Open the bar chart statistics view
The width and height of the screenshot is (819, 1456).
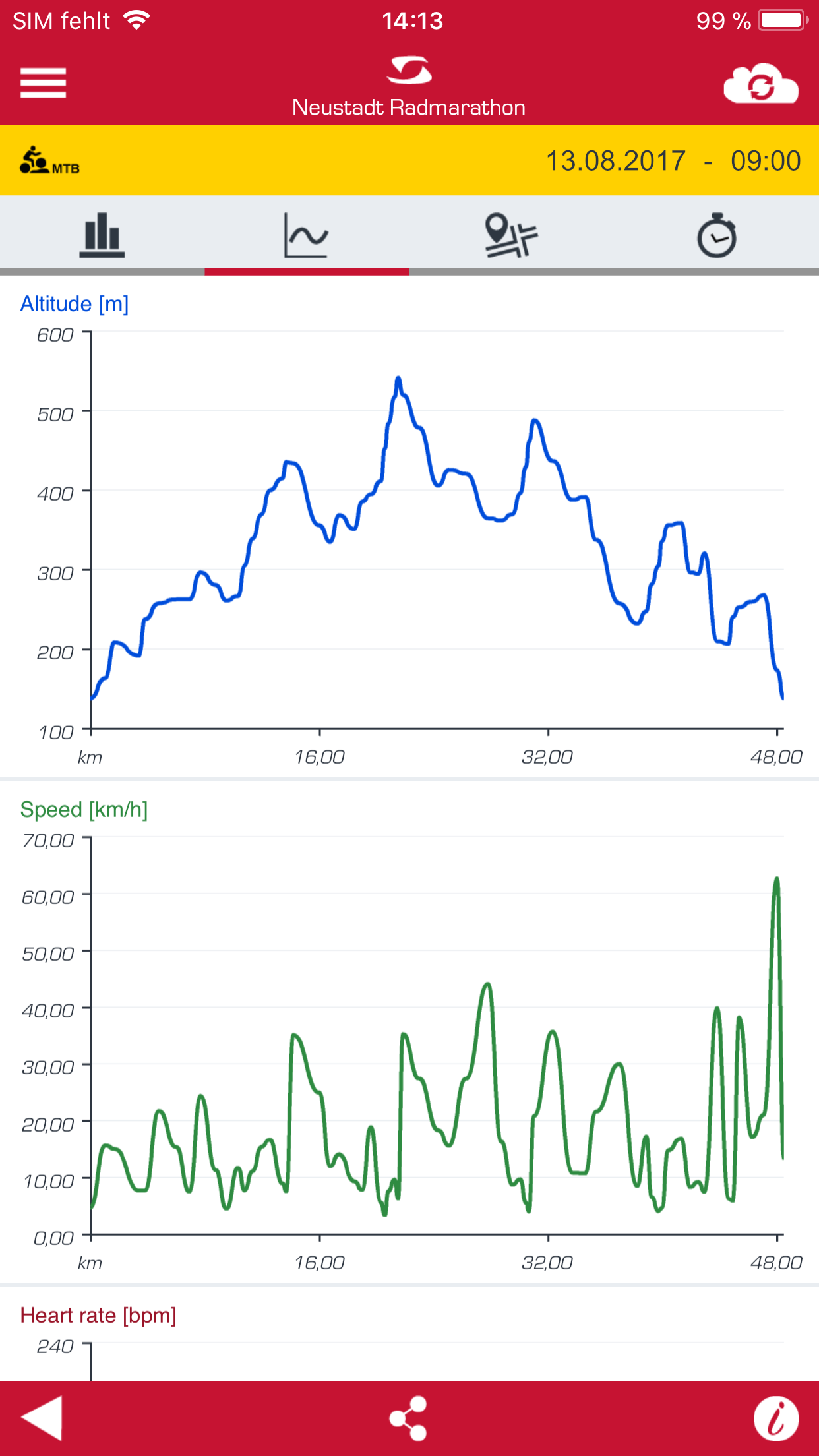click(102, 237)
